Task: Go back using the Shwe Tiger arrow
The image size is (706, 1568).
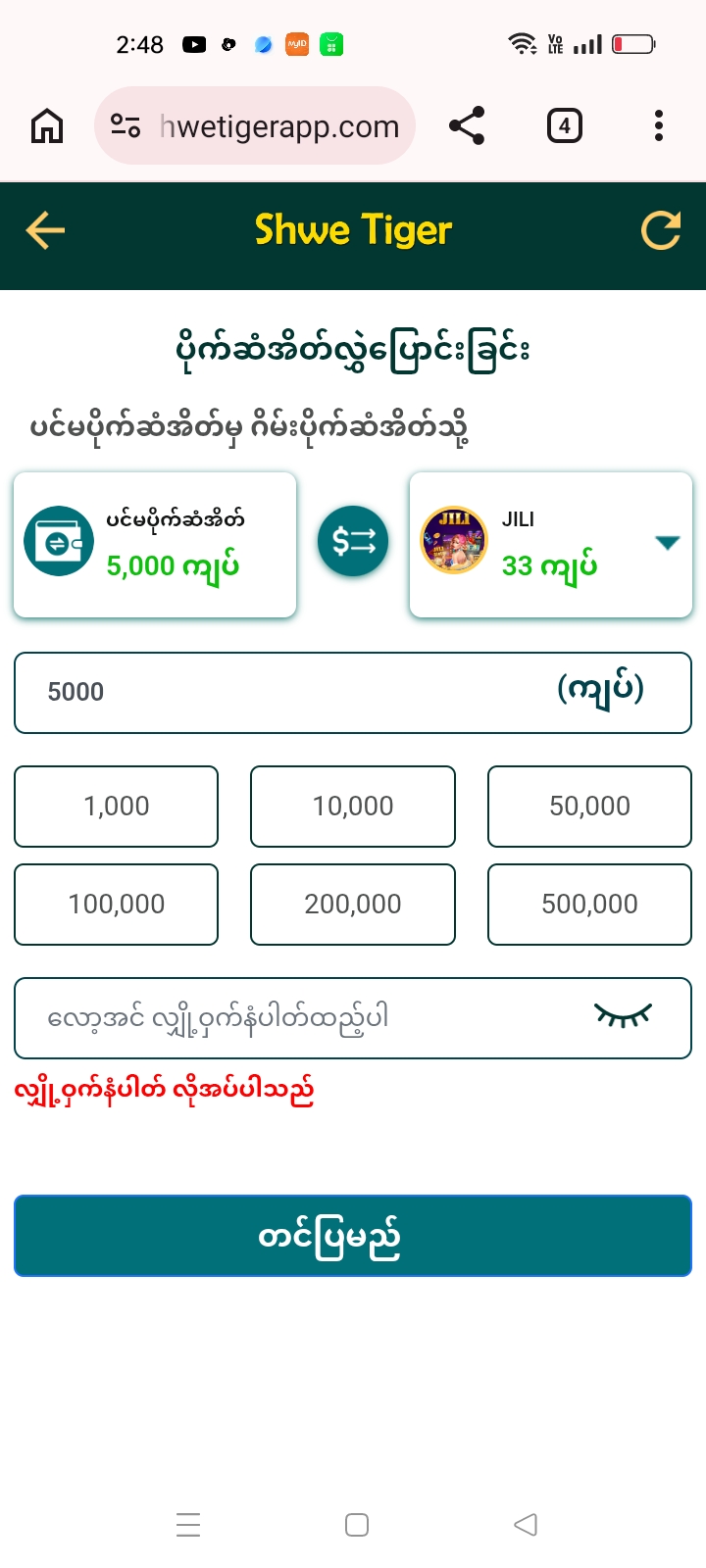Action: (x=45, y=231)
